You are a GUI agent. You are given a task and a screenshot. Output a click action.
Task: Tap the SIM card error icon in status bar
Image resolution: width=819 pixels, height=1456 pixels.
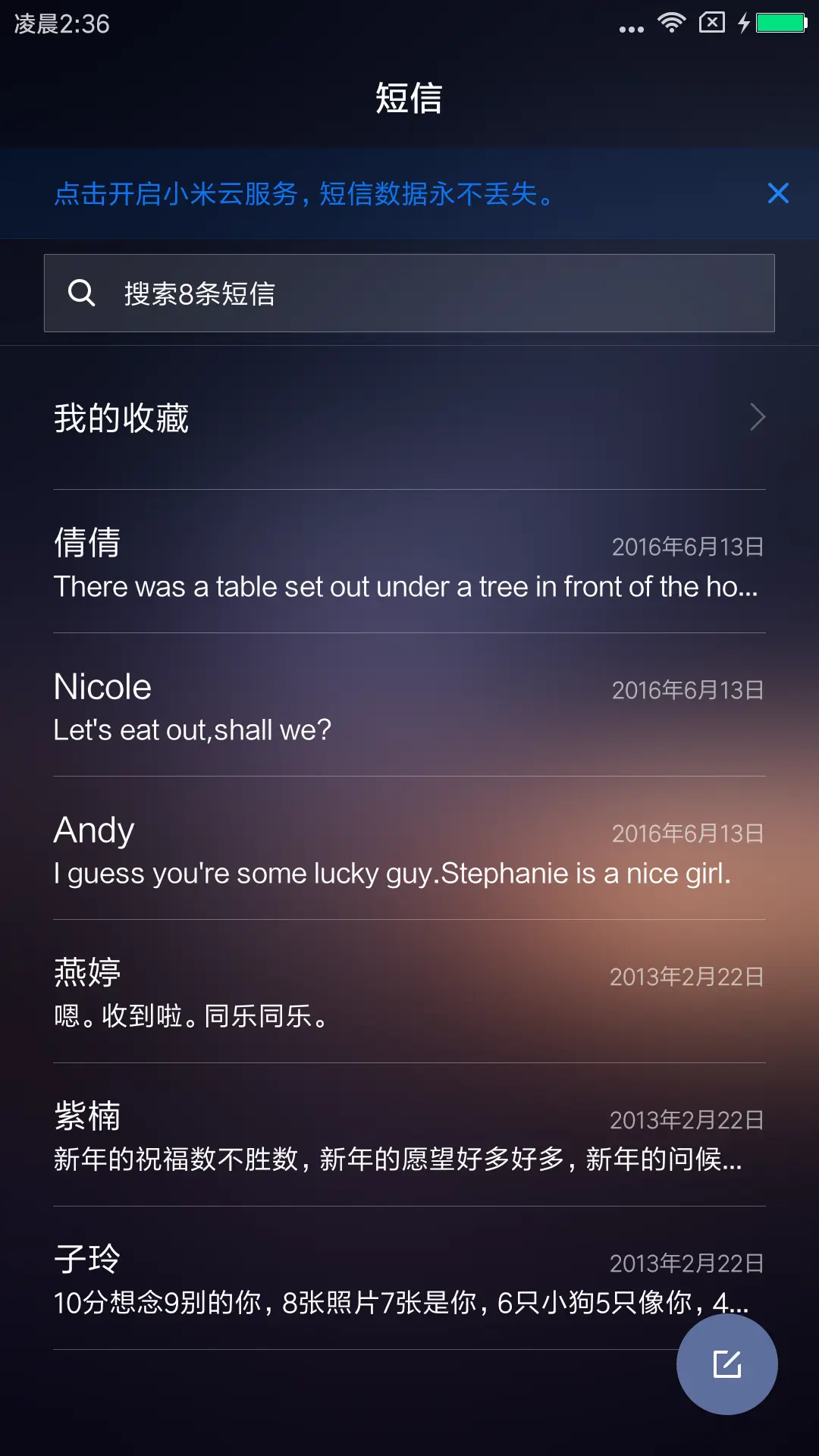(x=714, y=23)
